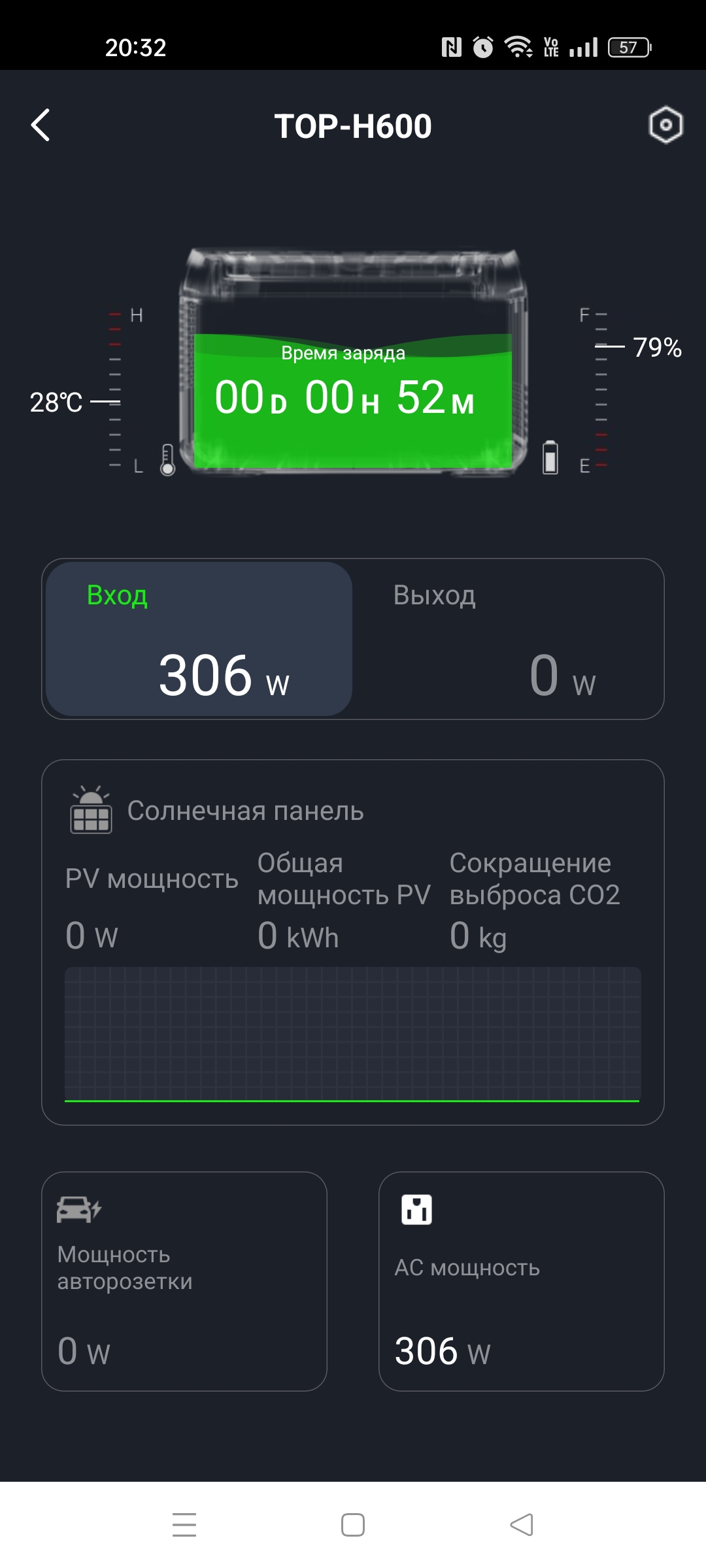This screenshot has height=1568, width=706.
Task: Open the Мощность авторозетки card
Action: click(x=184, y=1281)
